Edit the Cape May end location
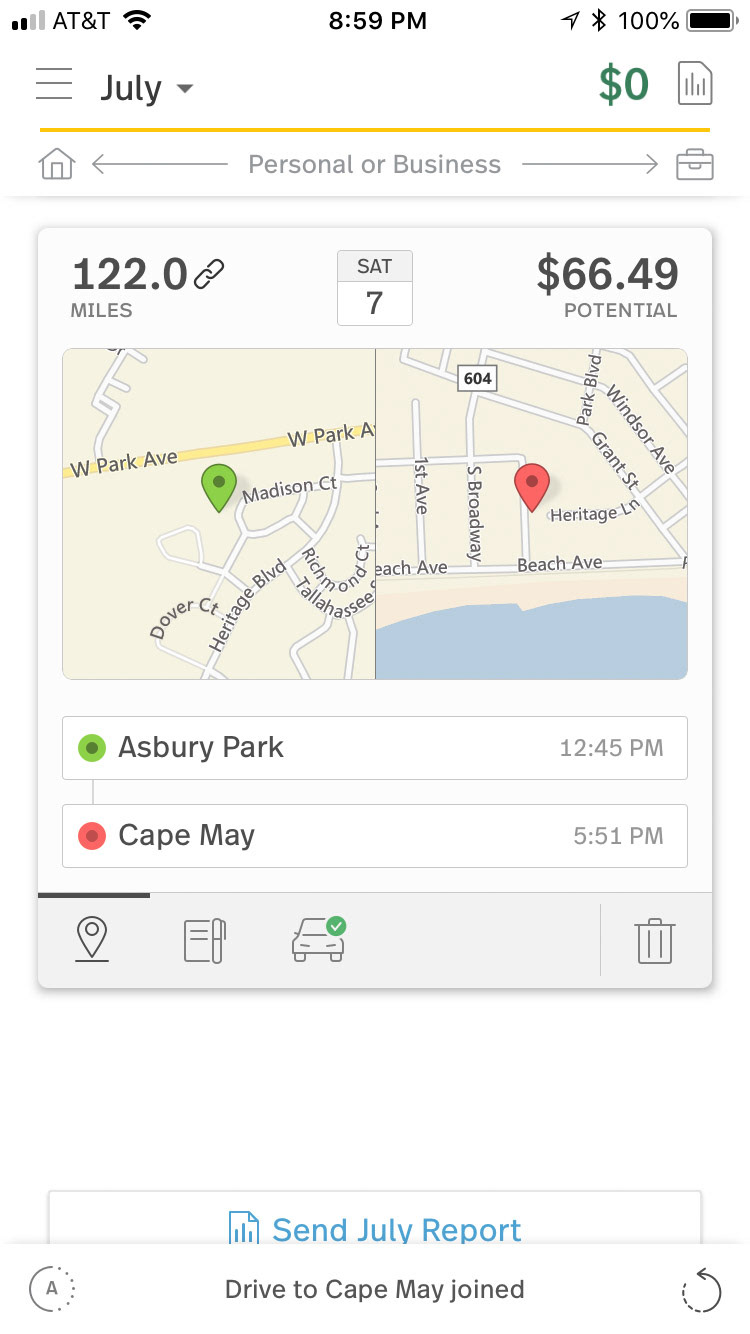The height and width of the screenshot is (1334, 750). pyautogui.click(x=374, y=835)
